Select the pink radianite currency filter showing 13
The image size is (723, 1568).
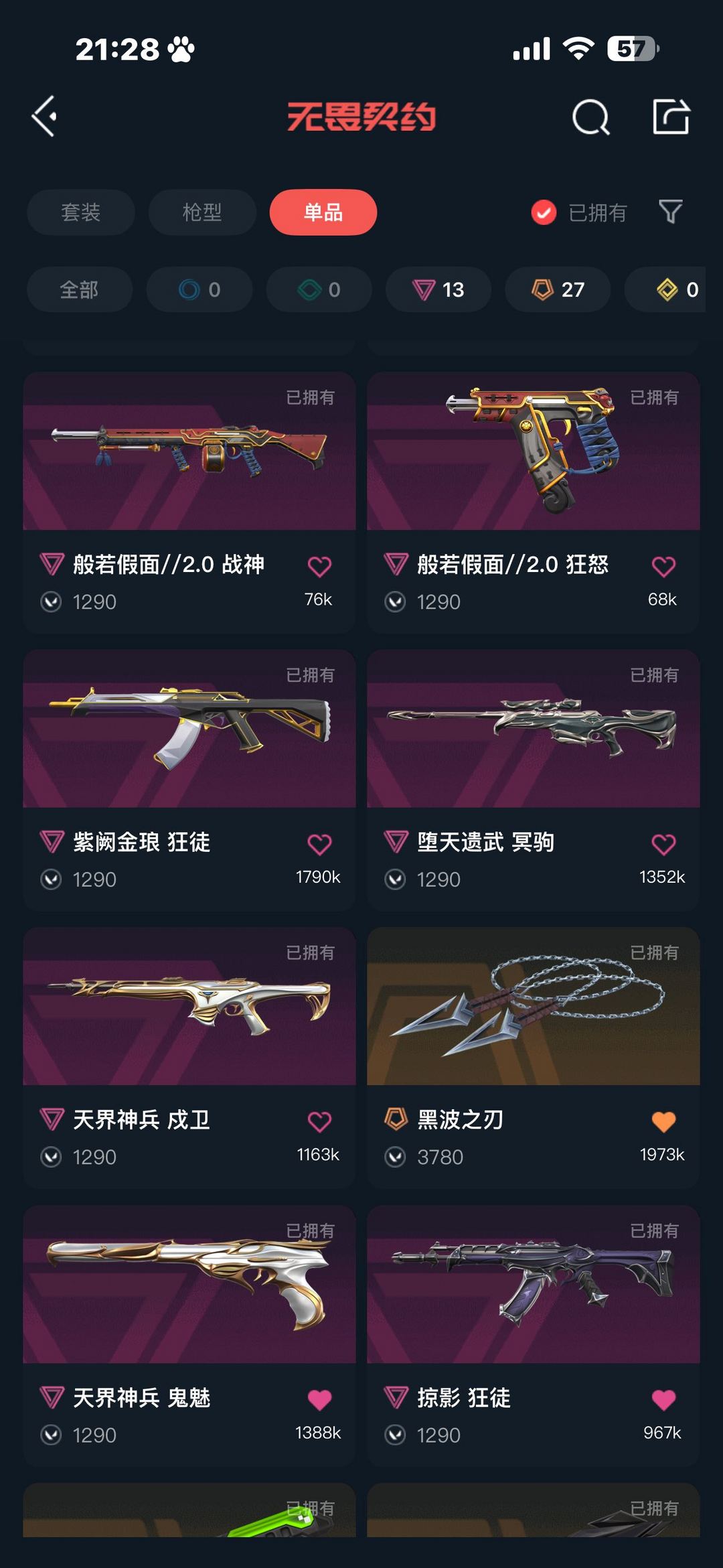(438, 289)
